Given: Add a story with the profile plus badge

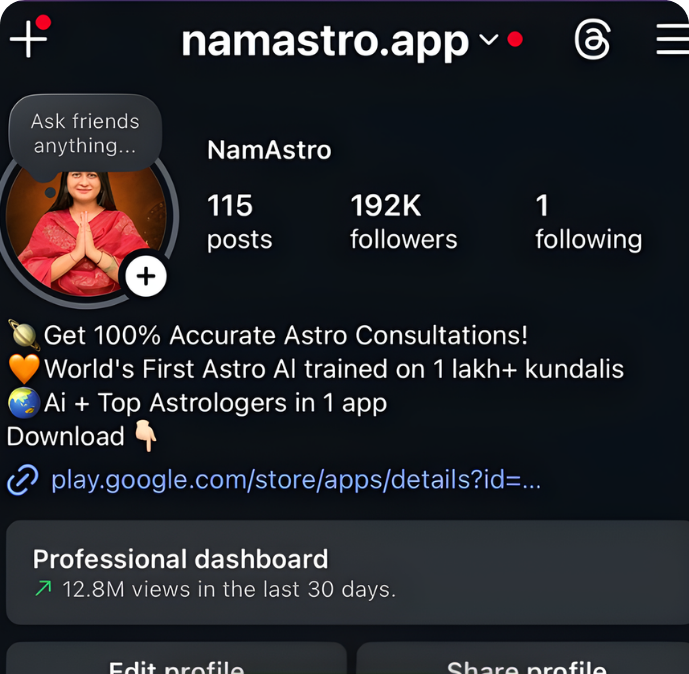Looking at the screenshot, I should pyautogui.click(x=146, y=276).
